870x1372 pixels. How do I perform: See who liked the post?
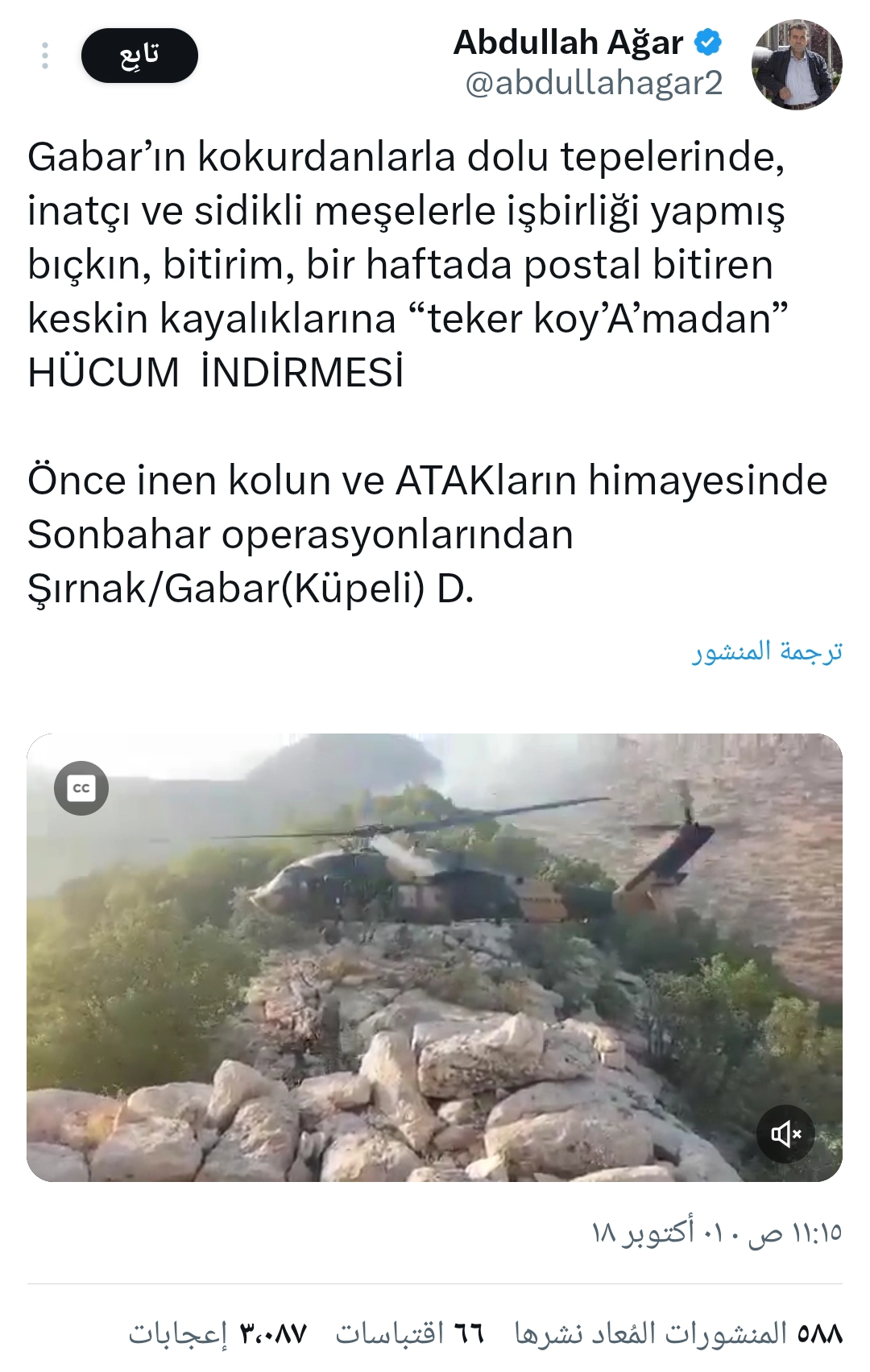click(x=217, y=1334)
